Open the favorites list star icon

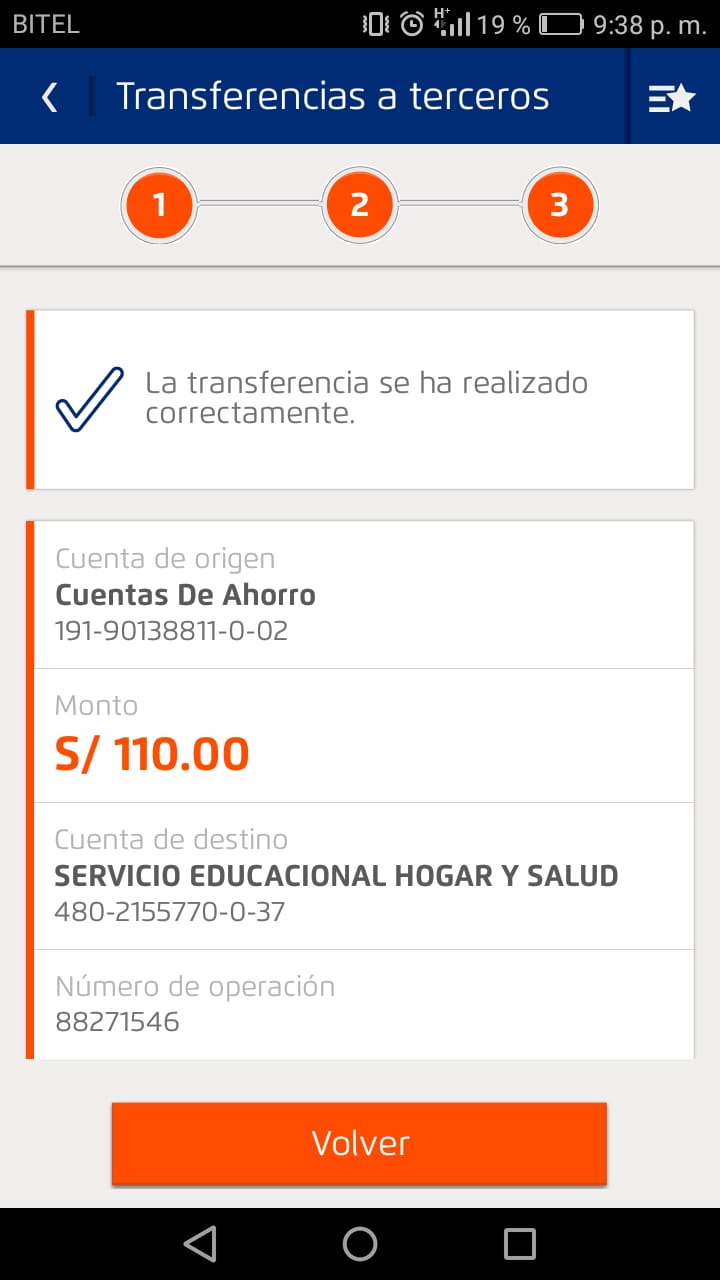[x=671, y=97]
